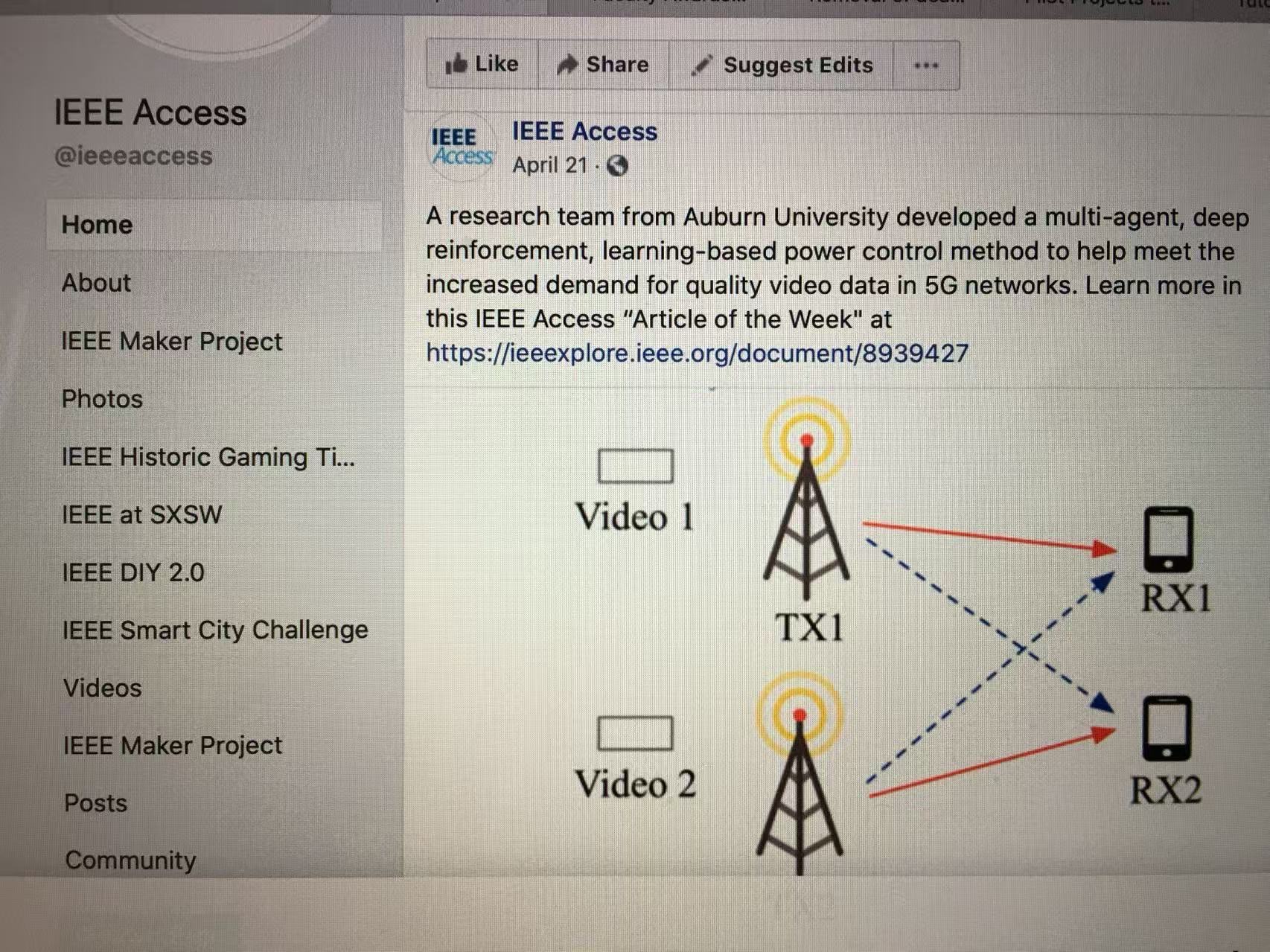The width and height of the screenshot is (1270, 952).
Task: Open the About section
Action: [x=96, y=283]
